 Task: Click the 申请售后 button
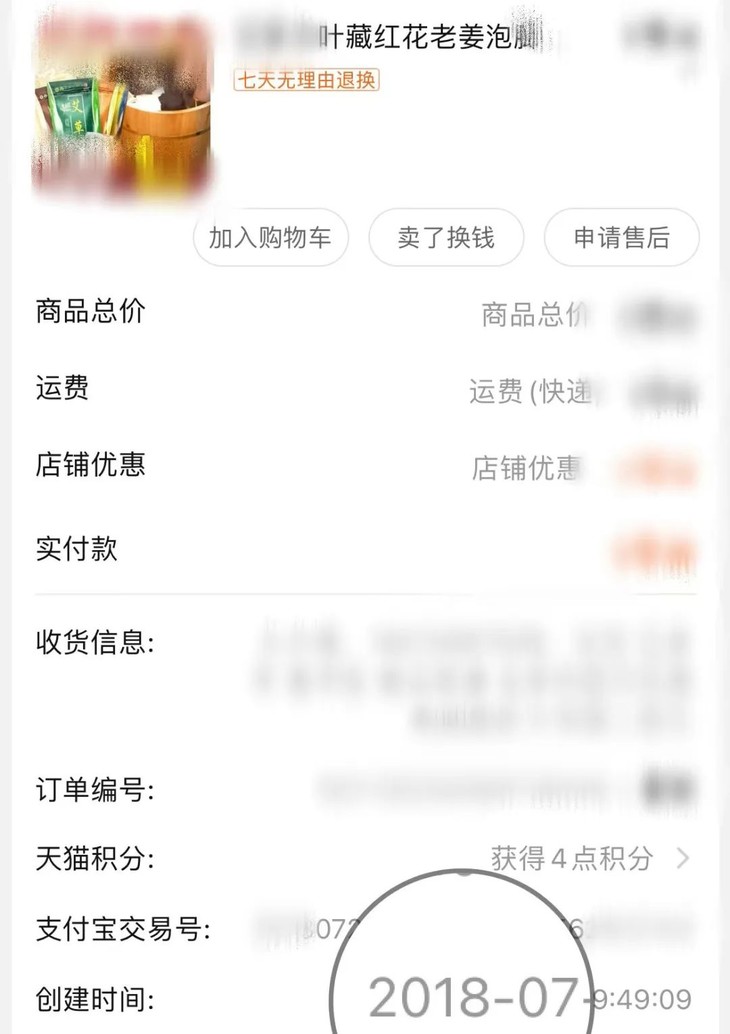click(x=621, y=237)
